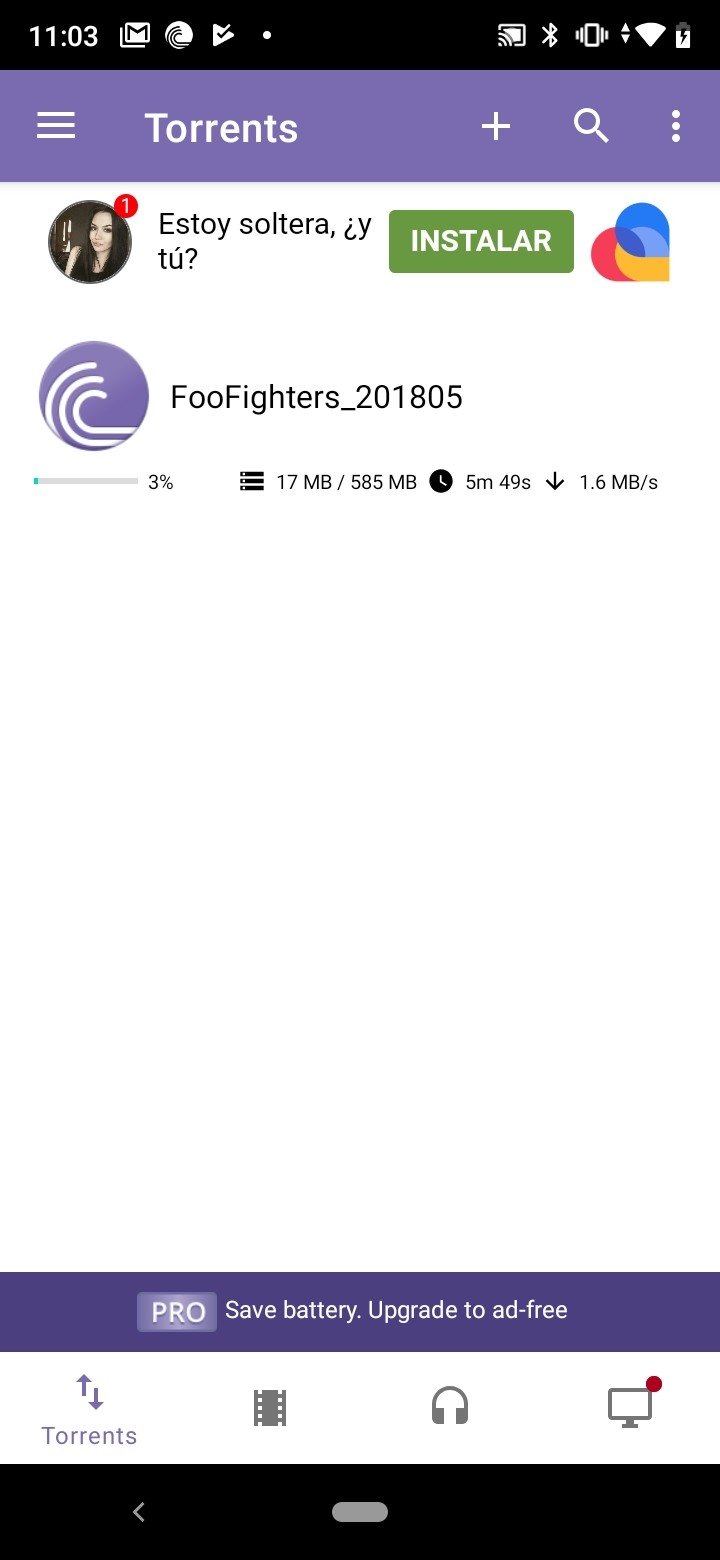
Task: Switch to the Torrents tab
Action: pos(89,1408)
